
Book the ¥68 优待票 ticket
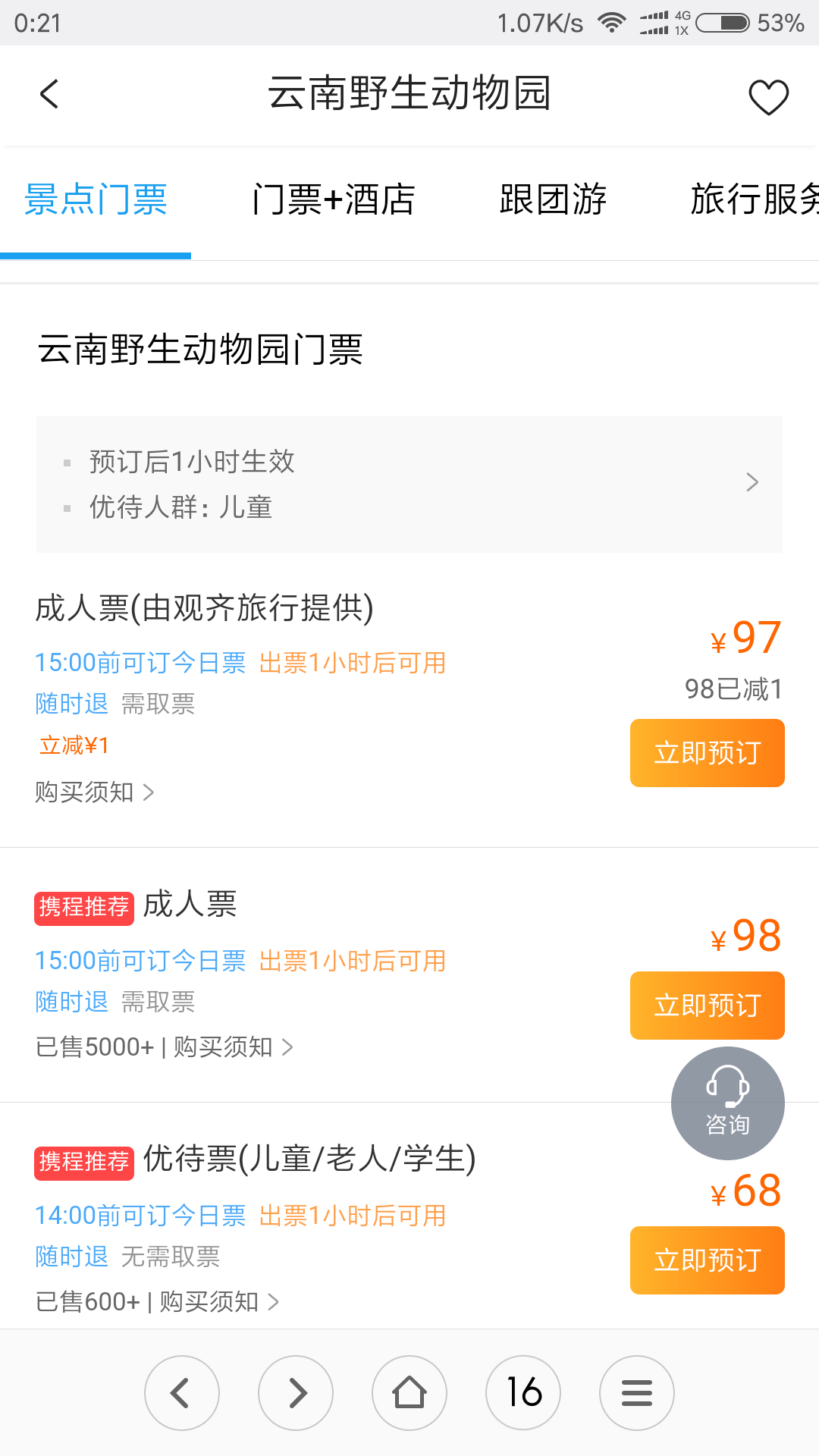[707, 1260]
